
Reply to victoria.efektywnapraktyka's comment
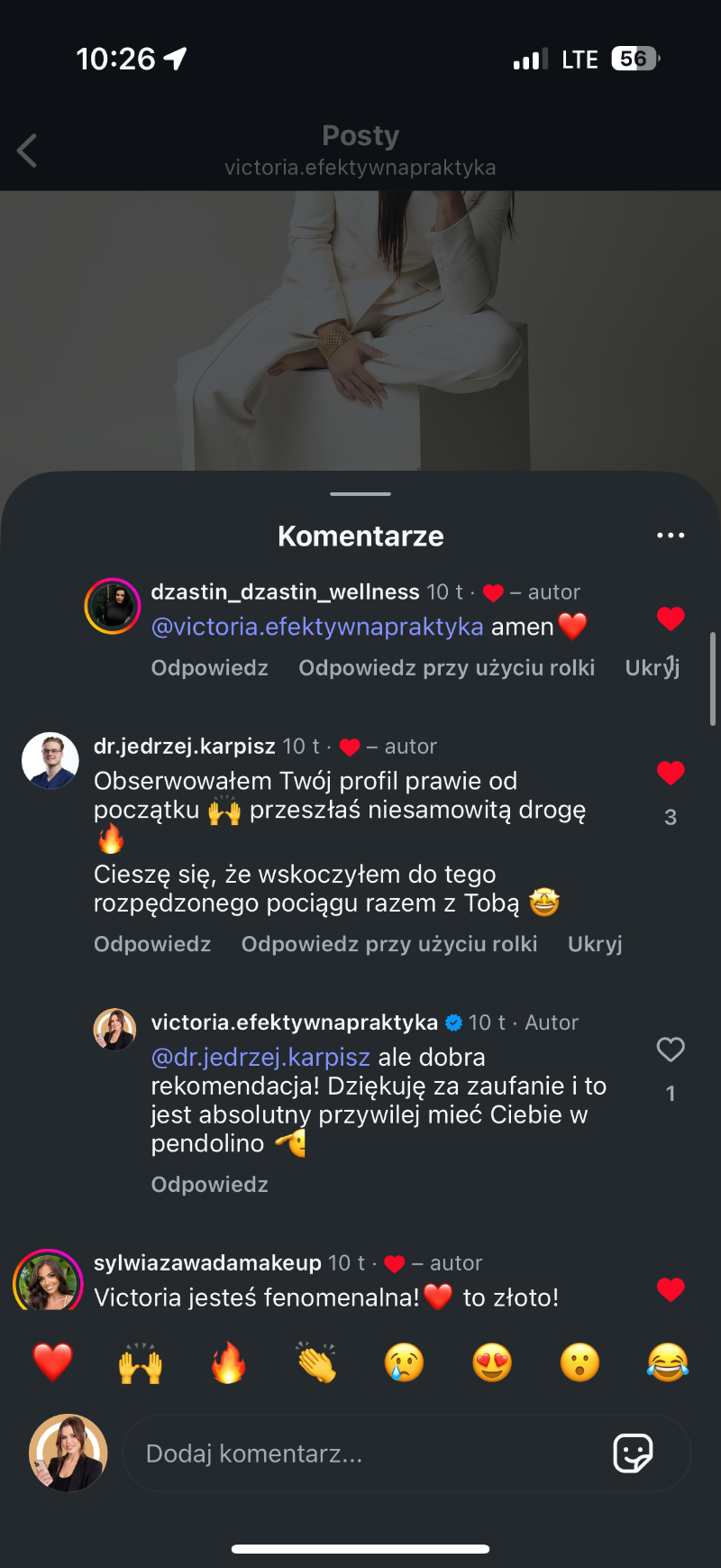209,1185
